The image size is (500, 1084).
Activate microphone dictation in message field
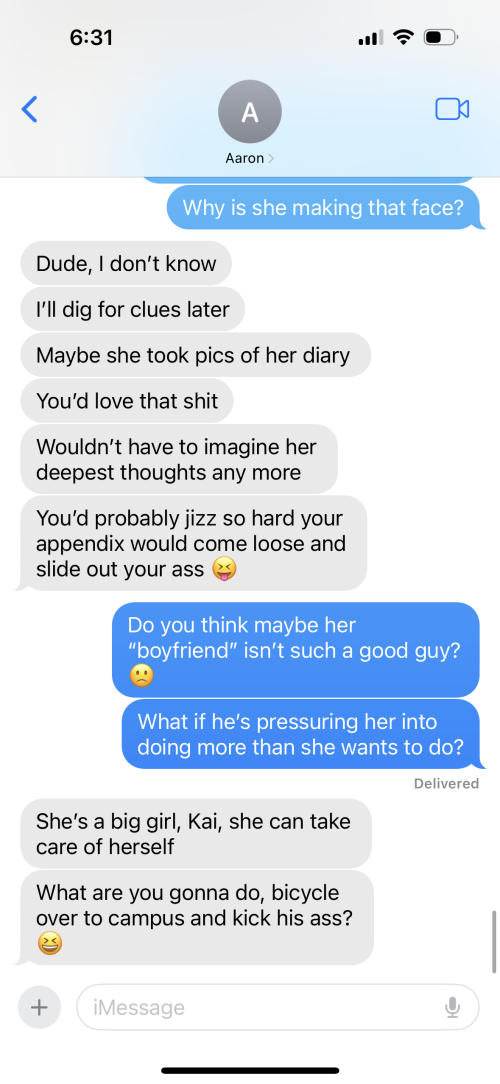pyautogui.click(x=452, y=1007)
